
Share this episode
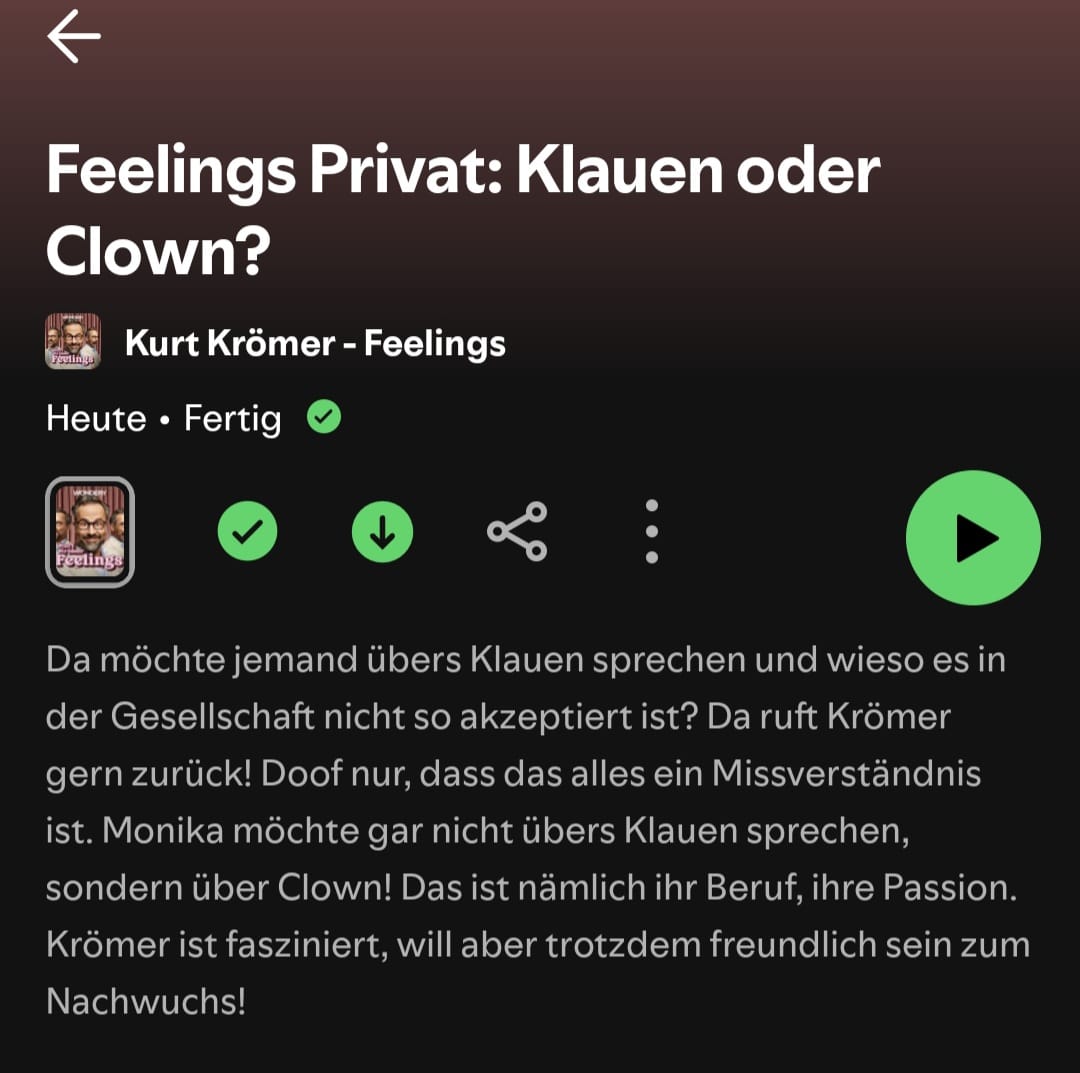(517, 532)
